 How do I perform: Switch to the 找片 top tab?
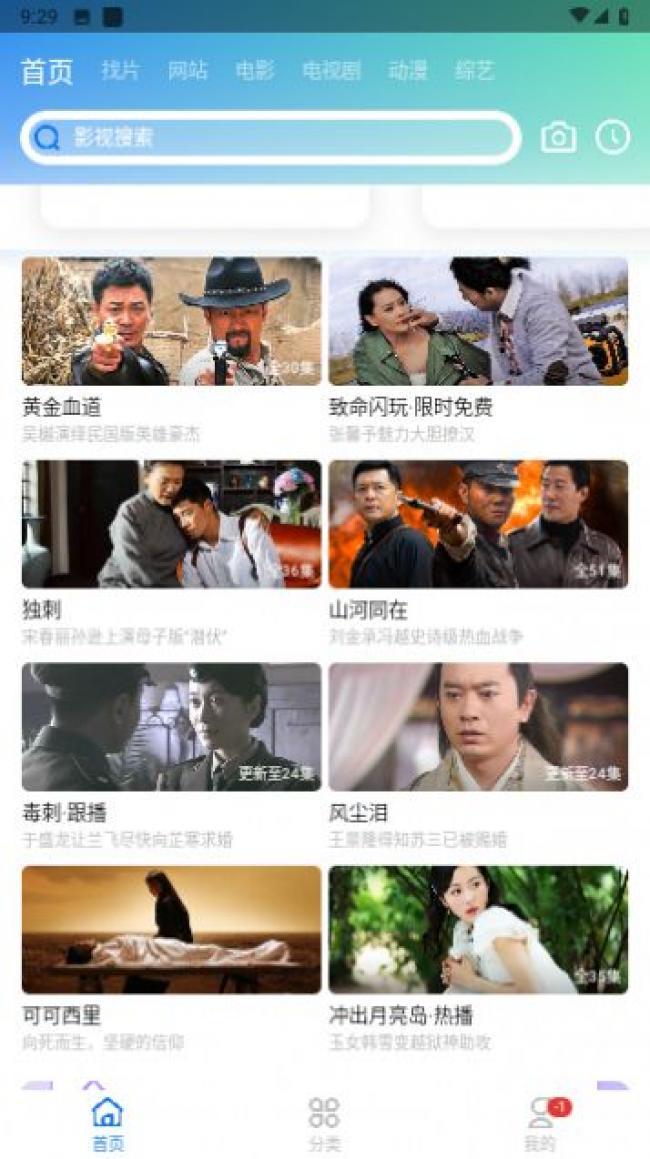coord(121,71)
